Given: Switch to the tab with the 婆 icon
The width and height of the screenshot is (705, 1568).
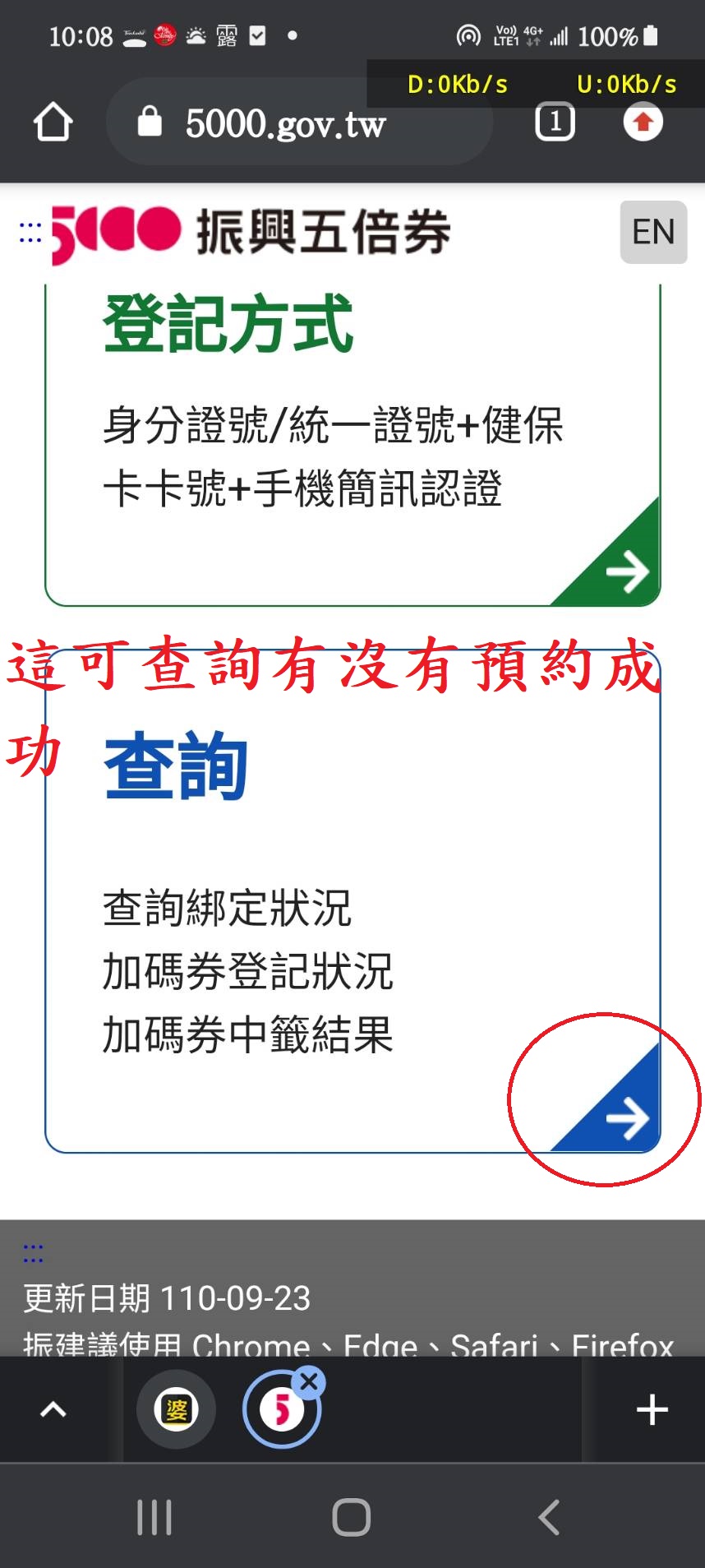Looking at the screenshot, I should (x=176, y=1410).
